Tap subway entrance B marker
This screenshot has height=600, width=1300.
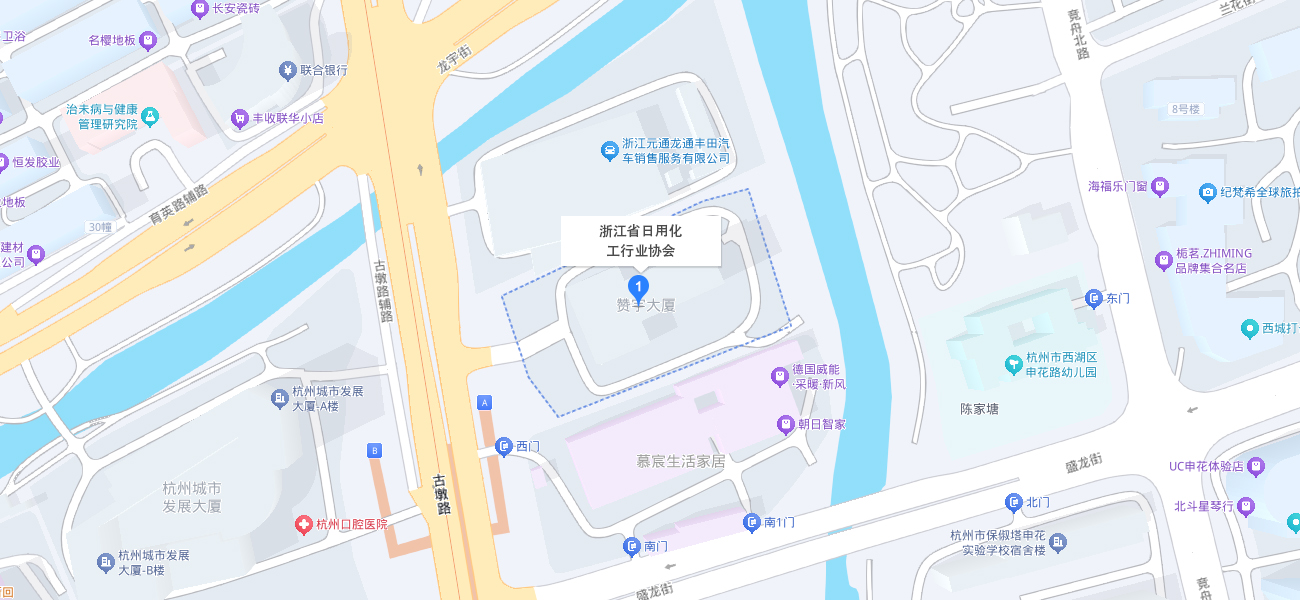[x=375, y=451]
